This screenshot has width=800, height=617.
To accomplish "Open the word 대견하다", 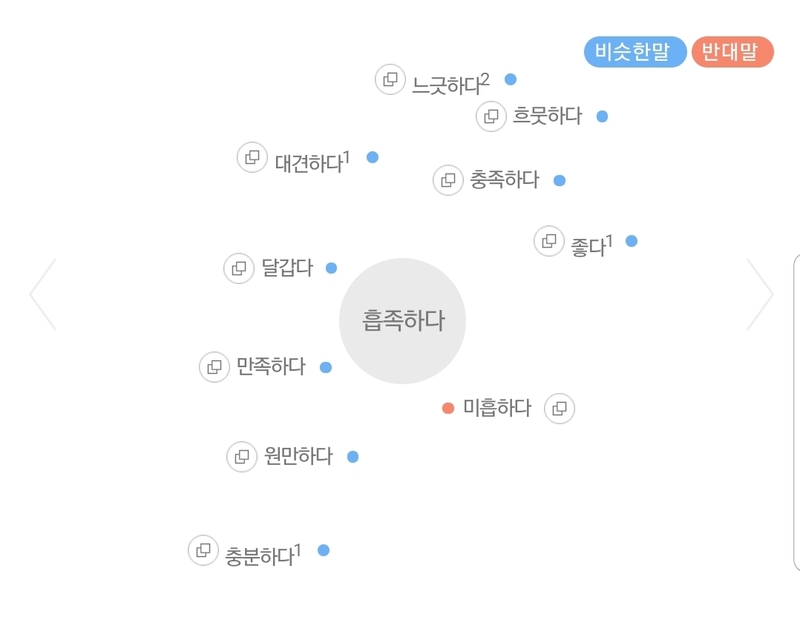I will point(308,163).
